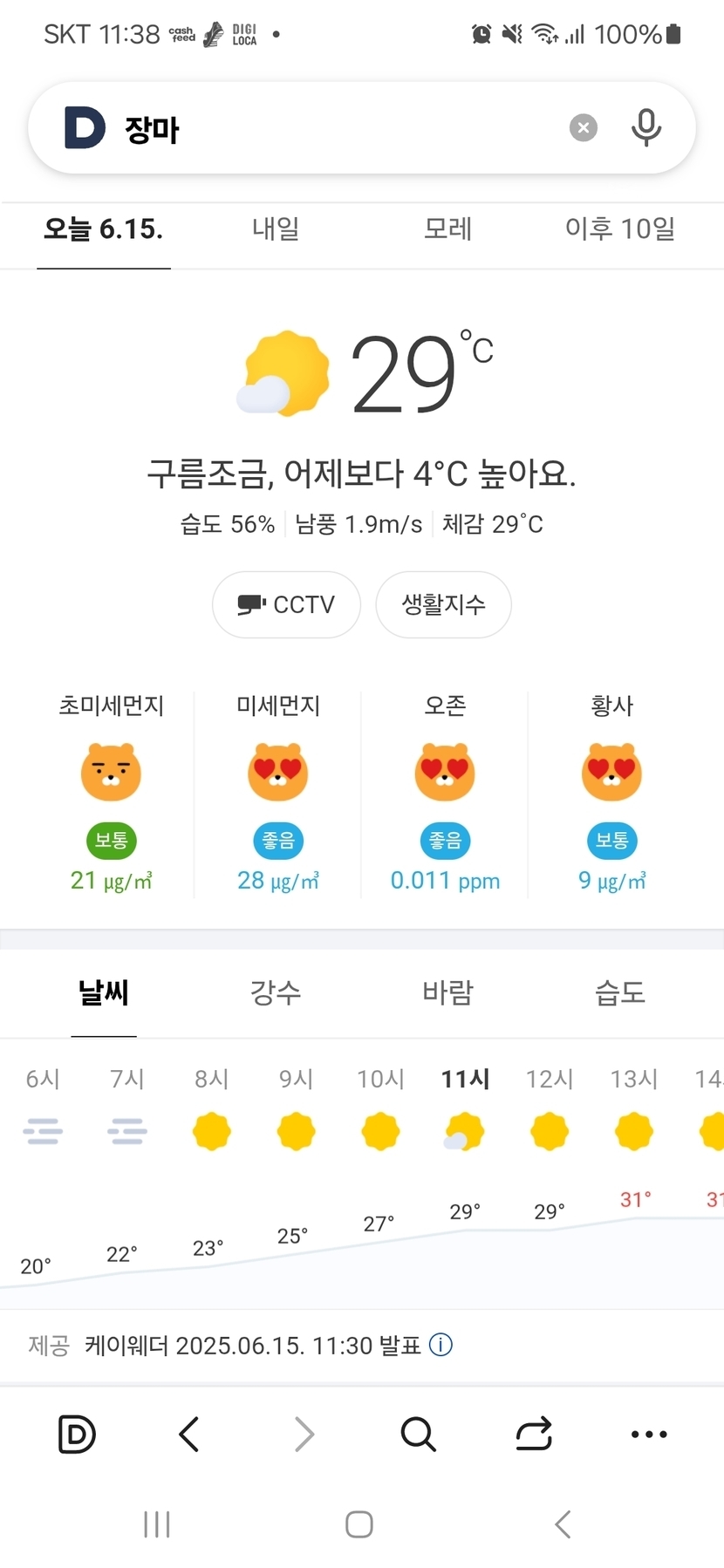Viewport: 724px width, 1568px height.
Task: Start voice search with the microphone
Action: coord(645,127)
